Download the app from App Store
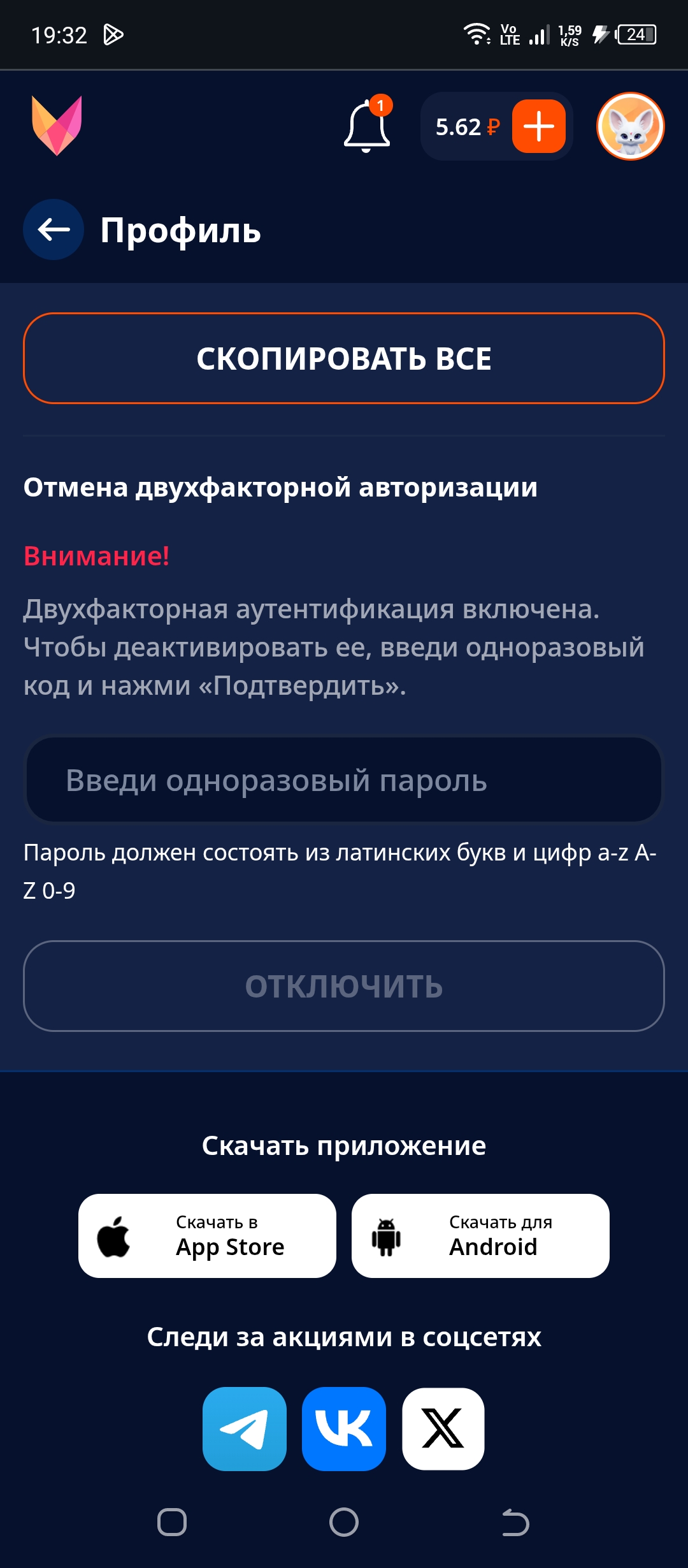Image resolution: width=688 pixels, height=1568 pixels. coord(207,1235)
